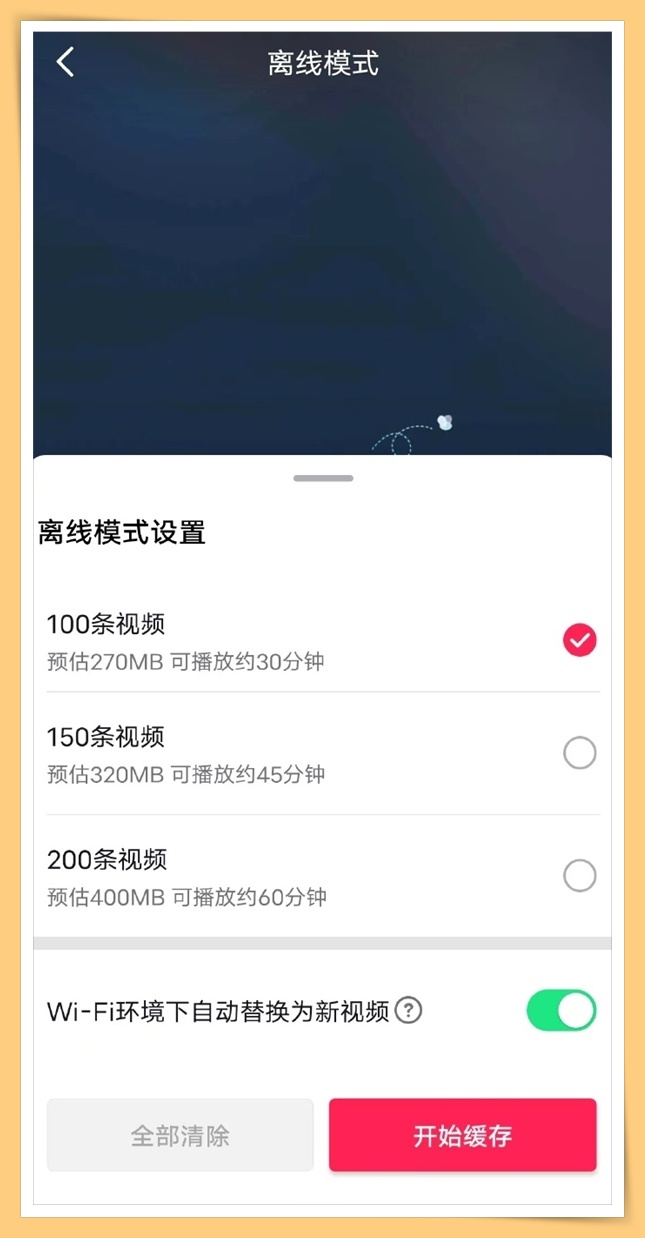Pick the 200条视频 option

click(579, 876)
